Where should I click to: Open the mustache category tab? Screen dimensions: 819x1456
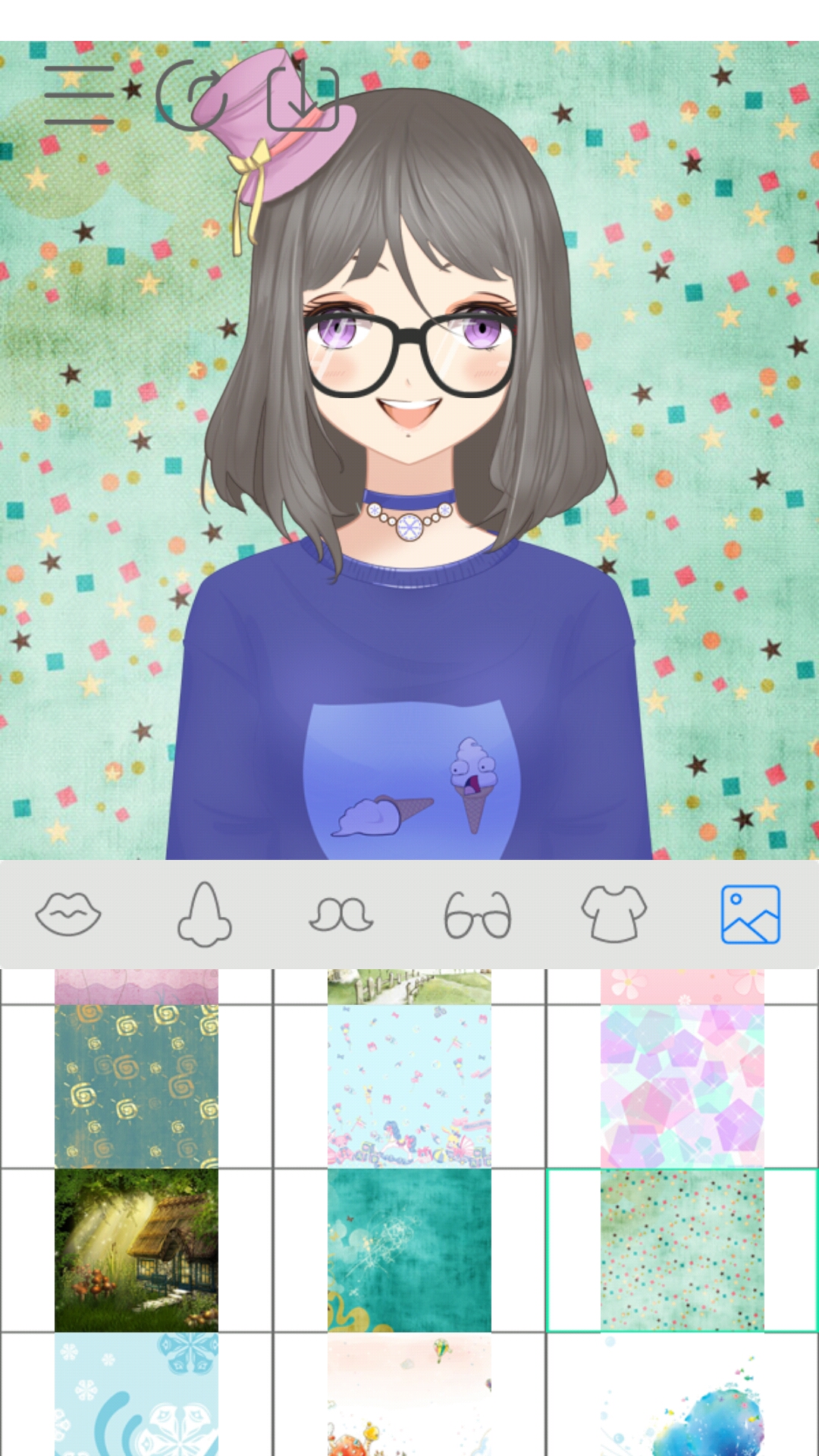pyautogui.click(x=341, y=915)
